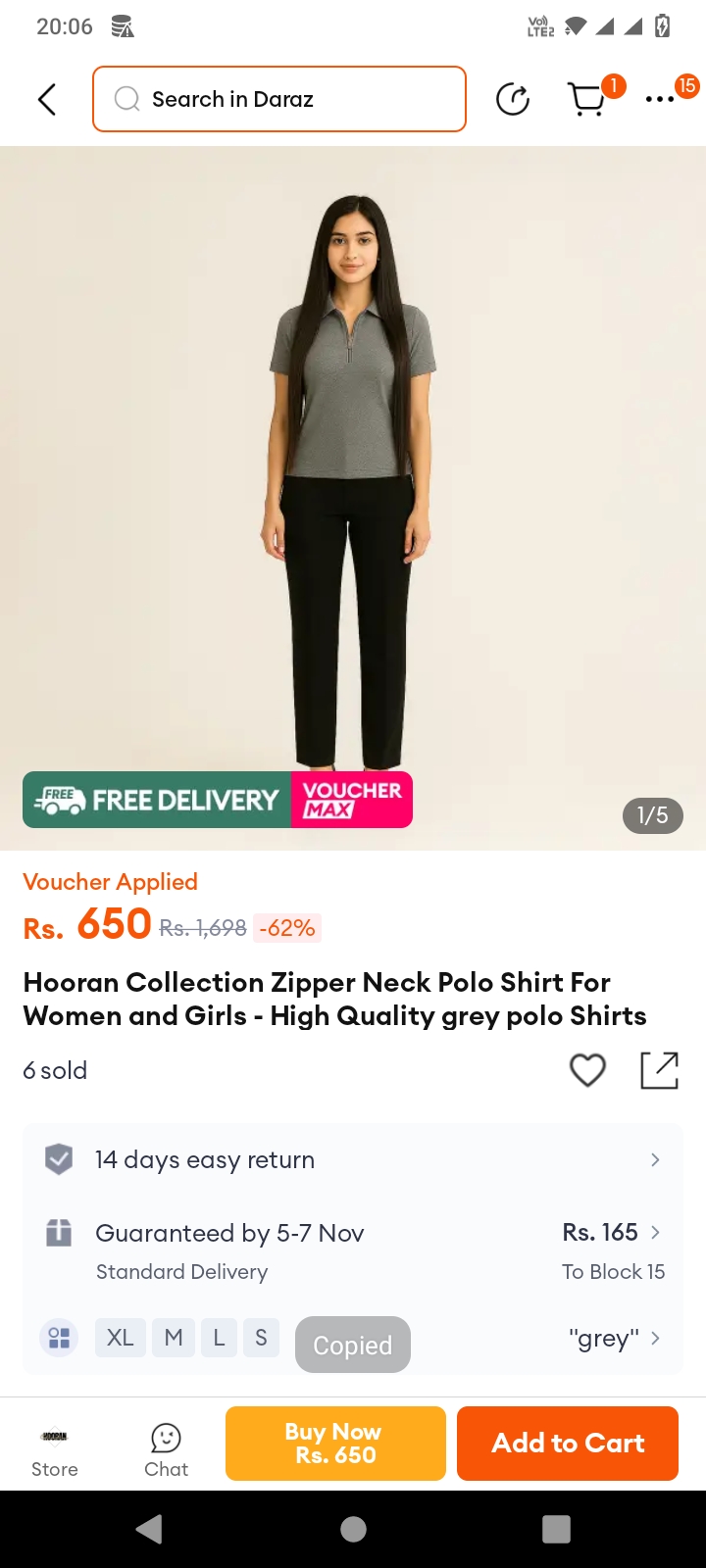Tap the Search in Daraz box
The width and height of the screenshot is (706, 1568).
click(x=279, y=99)
